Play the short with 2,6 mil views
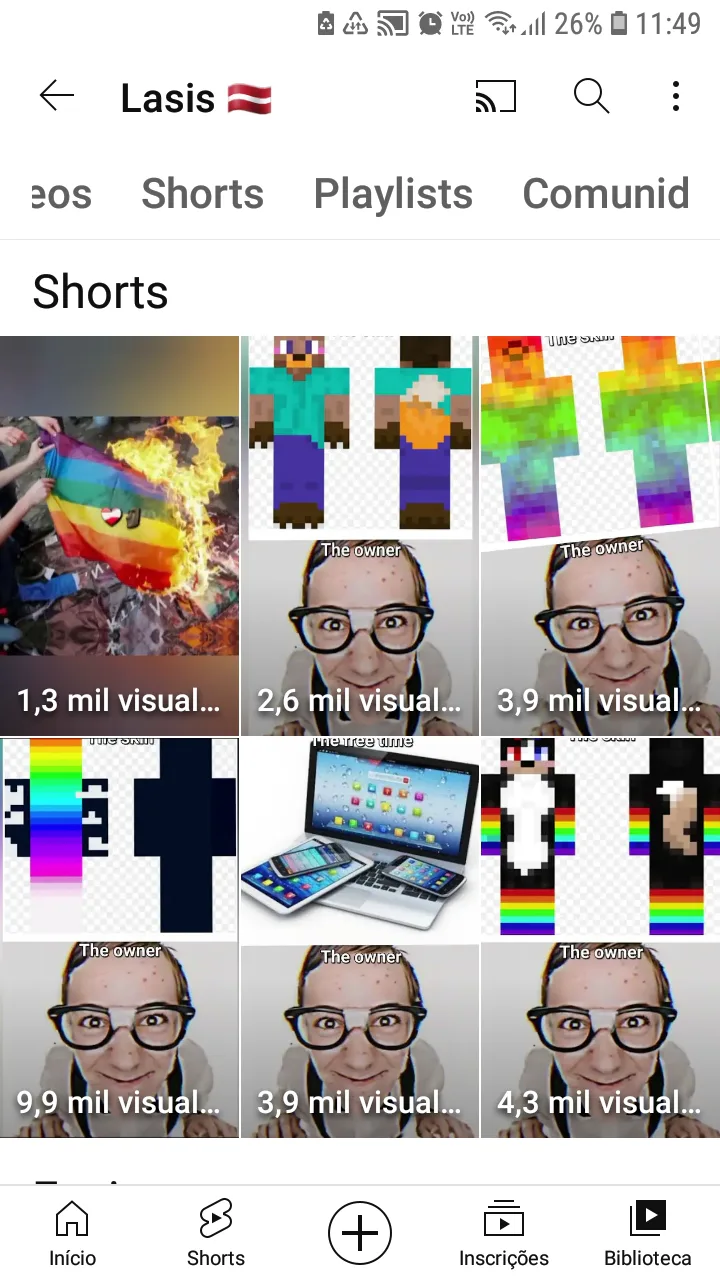The height and width of the screenshot is (1280, 720). tap(360, 536)
